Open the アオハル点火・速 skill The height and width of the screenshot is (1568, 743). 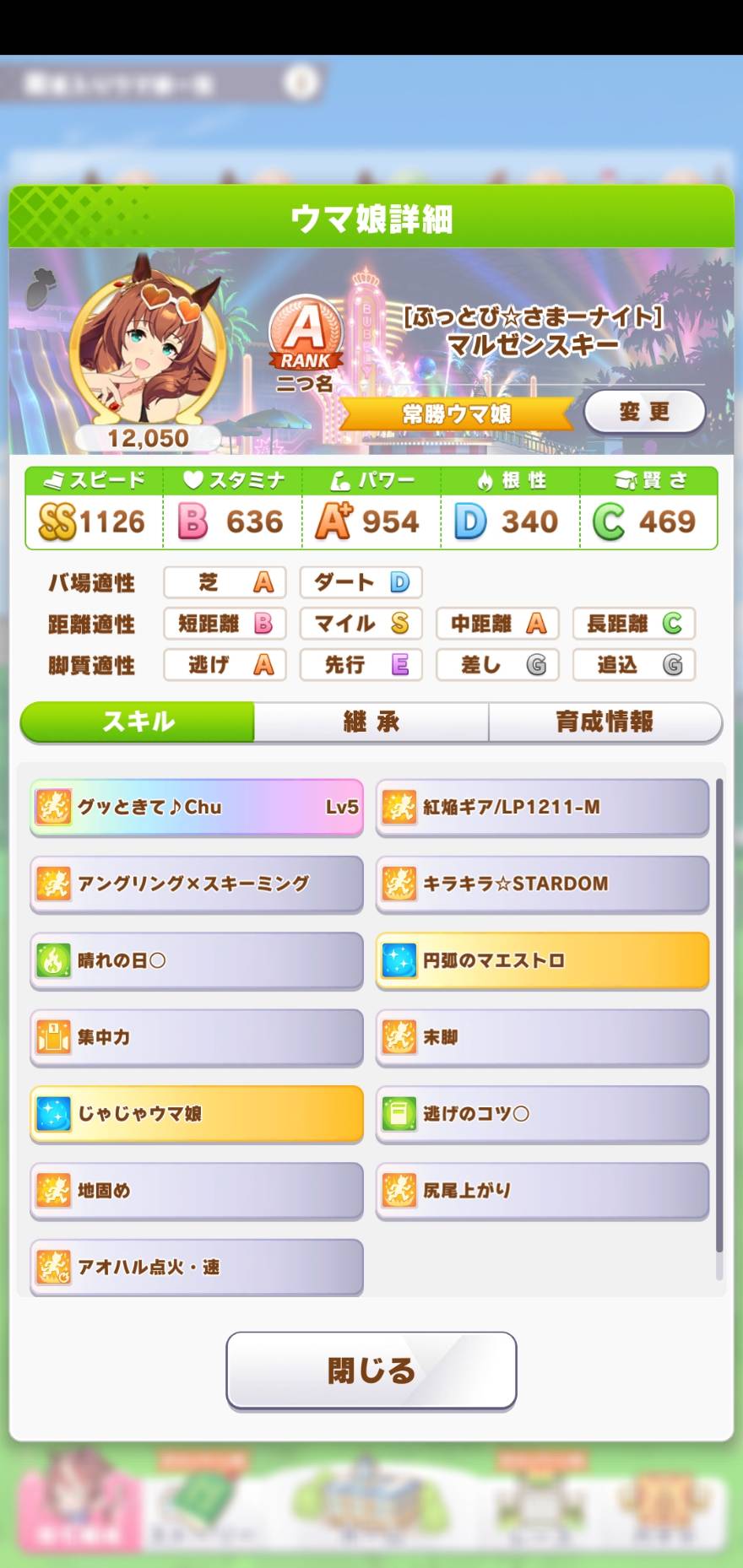pos(197,1267)
